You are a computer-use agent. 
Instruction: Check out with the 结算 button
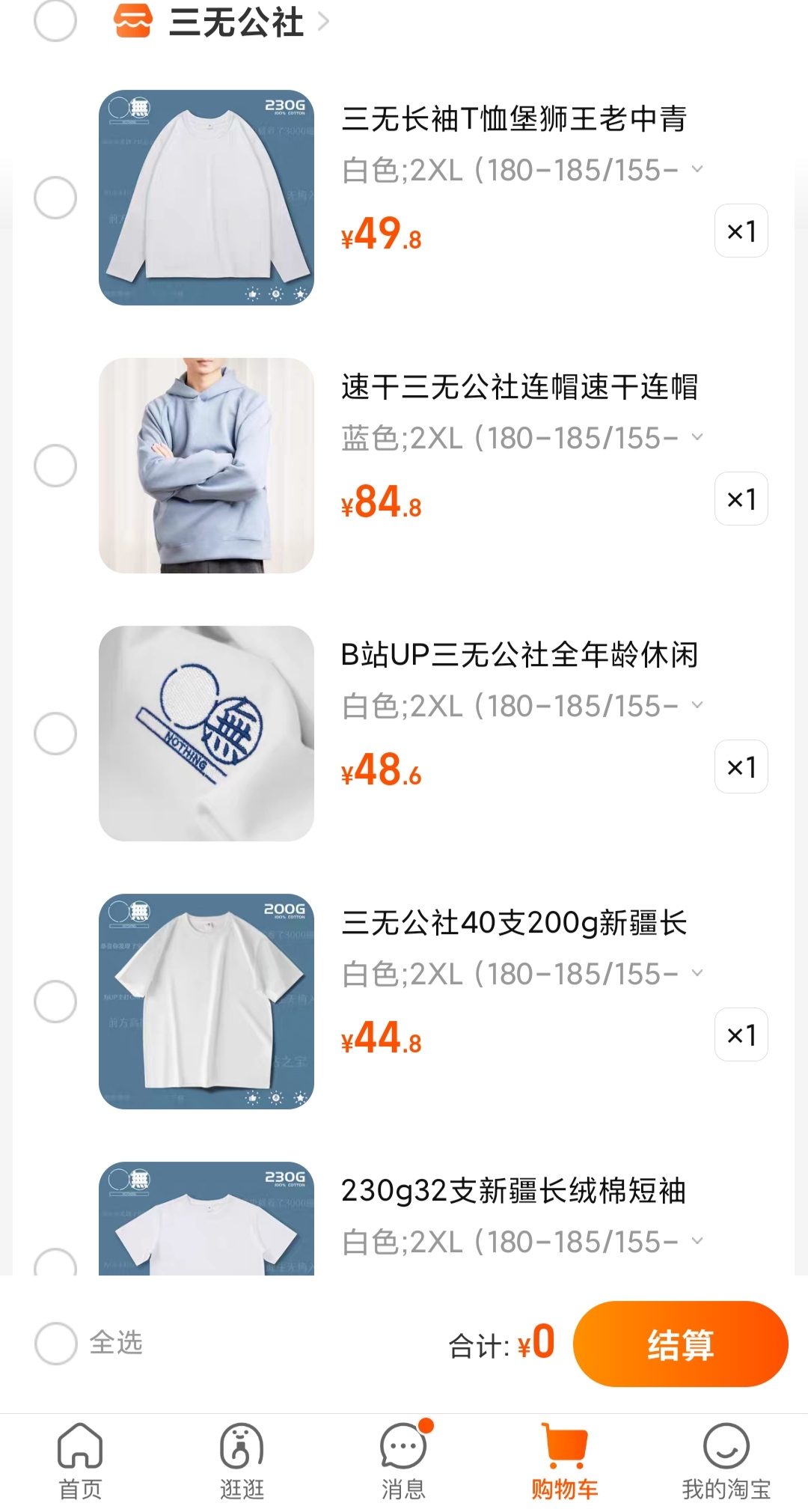680,1344
